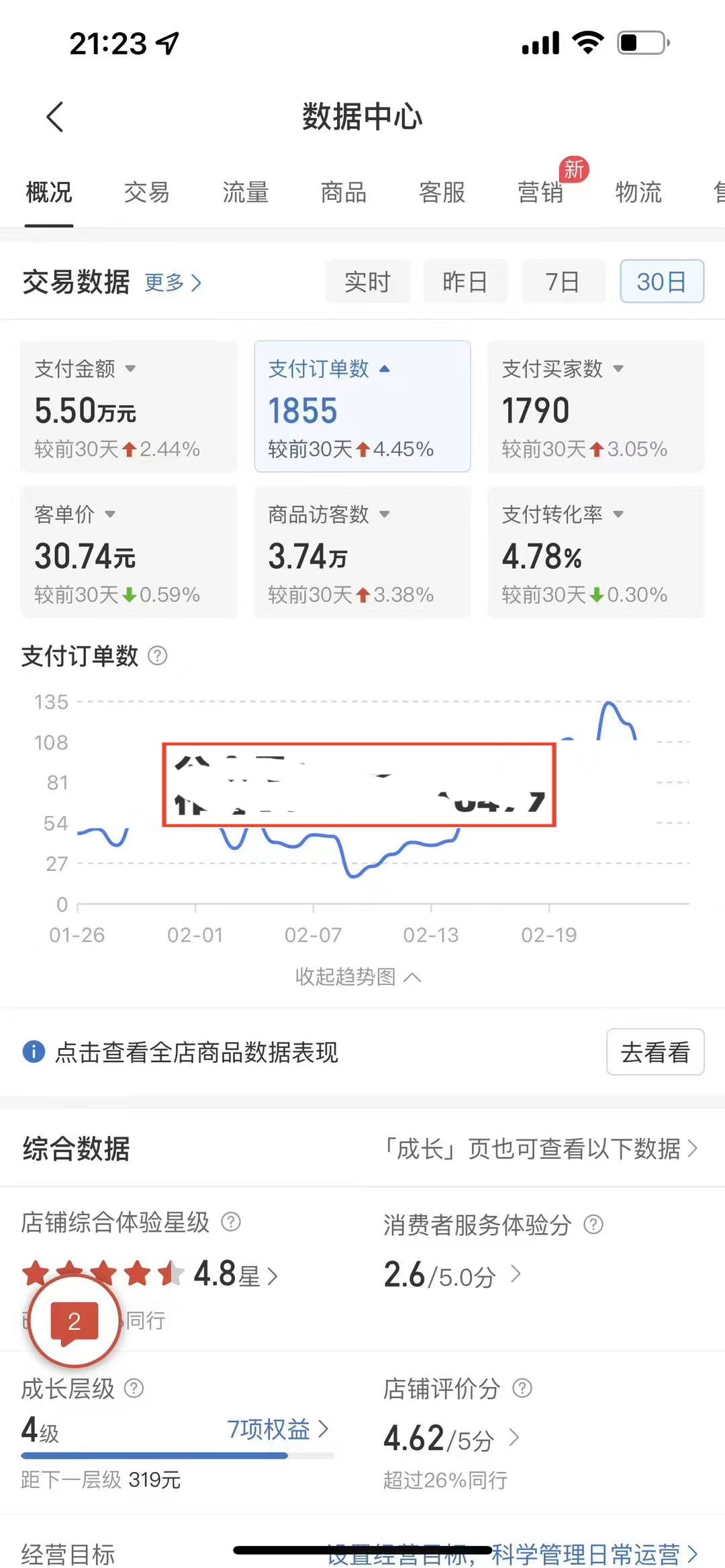Select the 支付转化率 metric card
The height and width of the screenshot is (1568, 725).
coord(595,552)
